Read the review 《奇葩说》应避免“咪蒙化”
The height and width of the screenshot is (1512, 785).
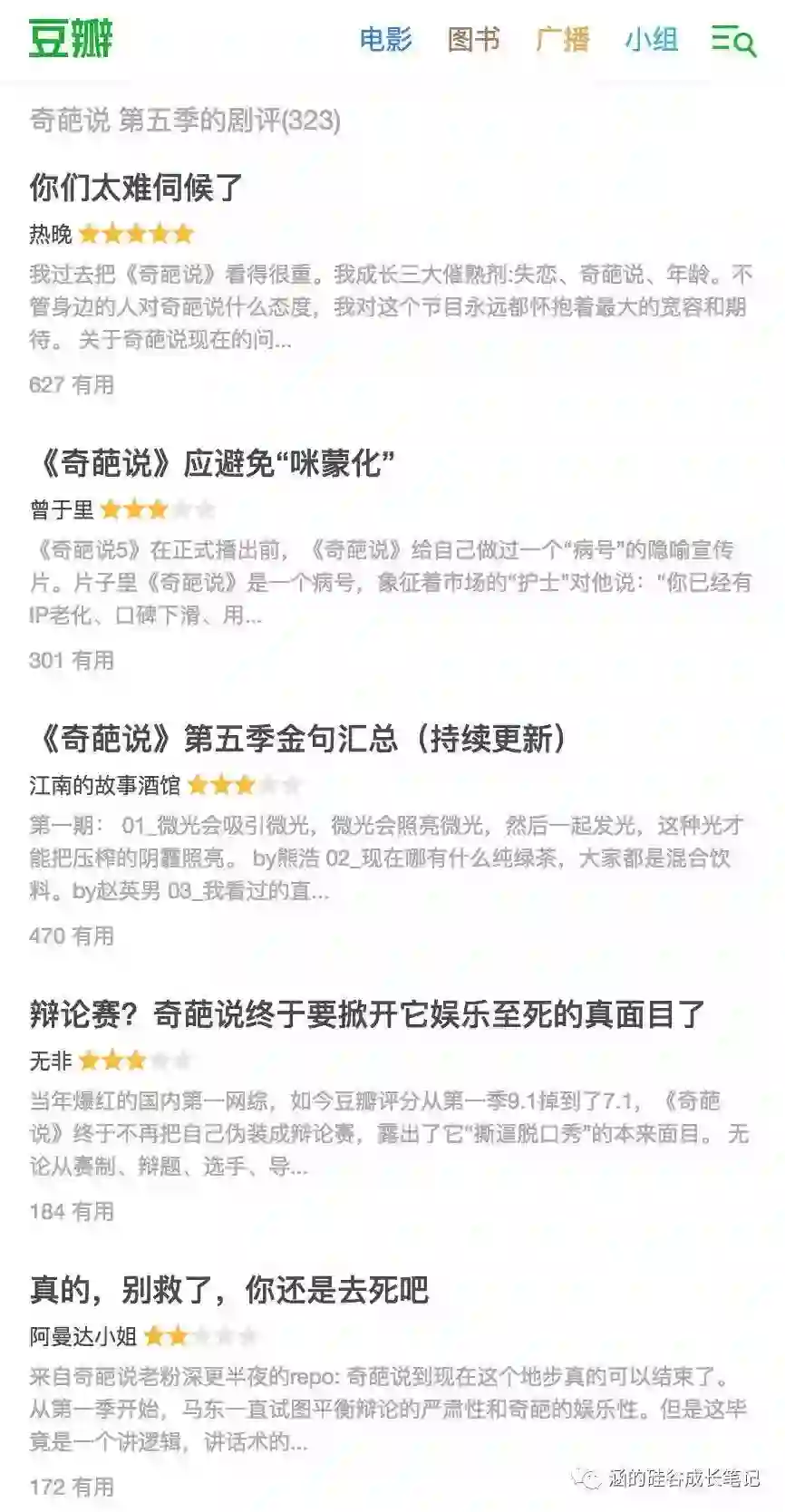(x=212, y=463)
